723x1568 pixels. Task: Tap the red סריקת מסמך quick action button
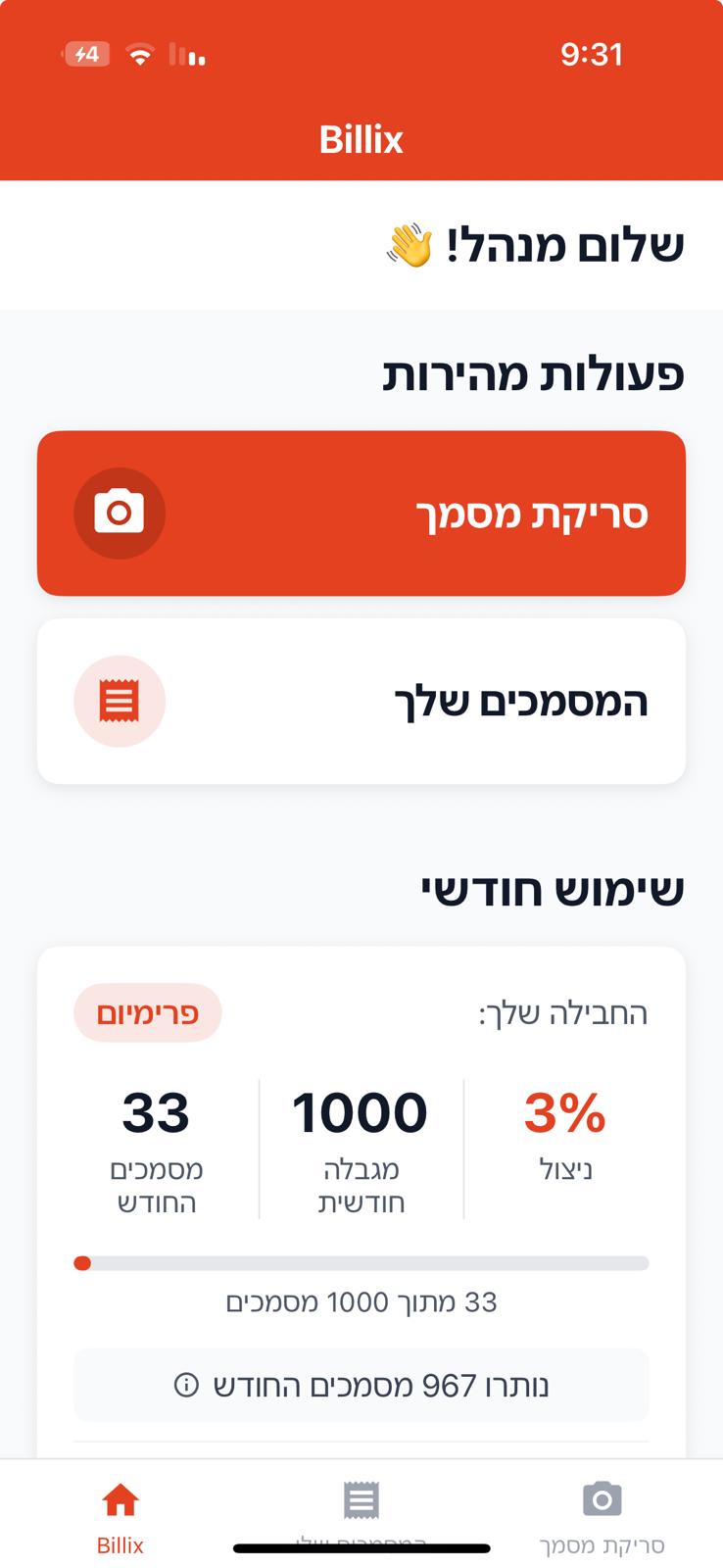click(x=361, y=513)
